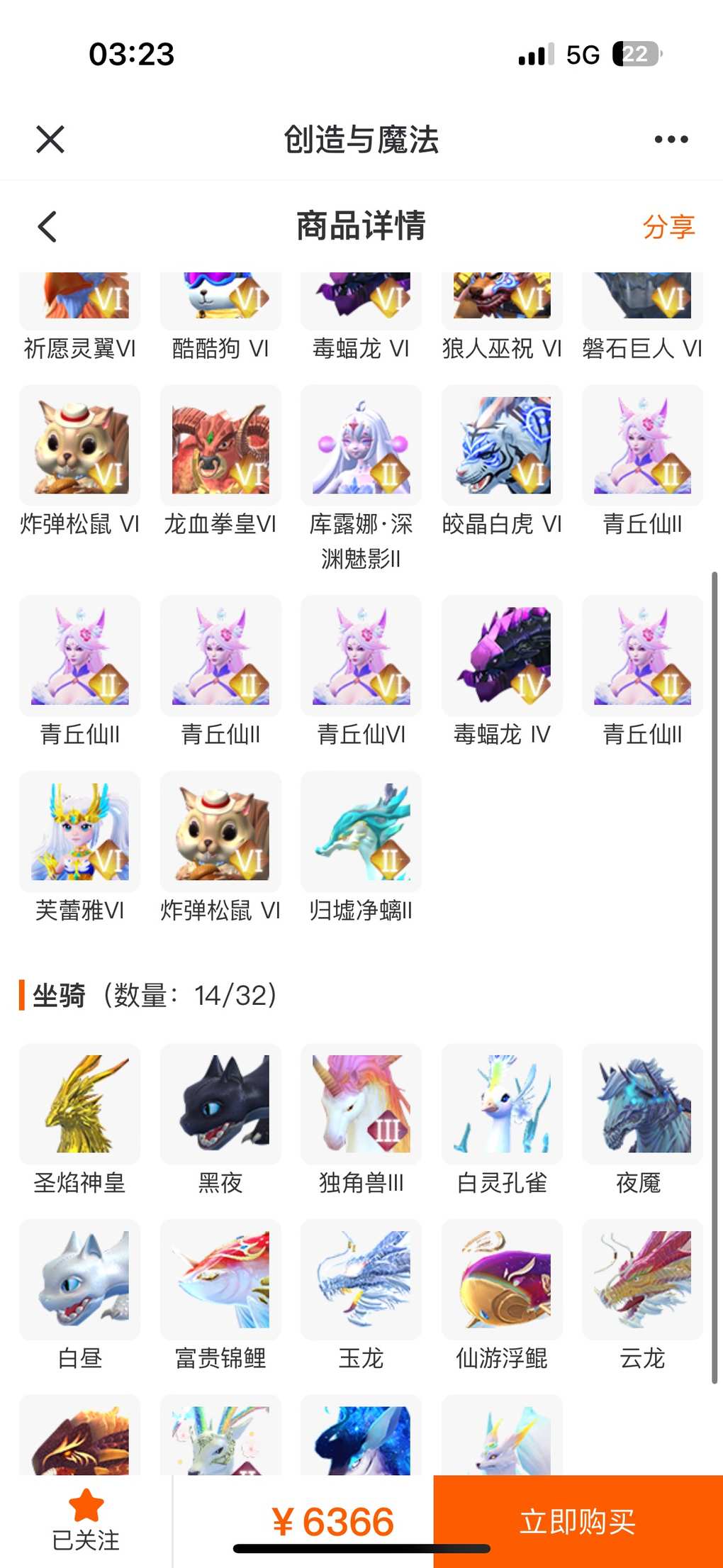Image resolution: width=723 pixels, height=1568 pixels.
Task: View the 芙蕾雅VI pet details
Action: 80,832
